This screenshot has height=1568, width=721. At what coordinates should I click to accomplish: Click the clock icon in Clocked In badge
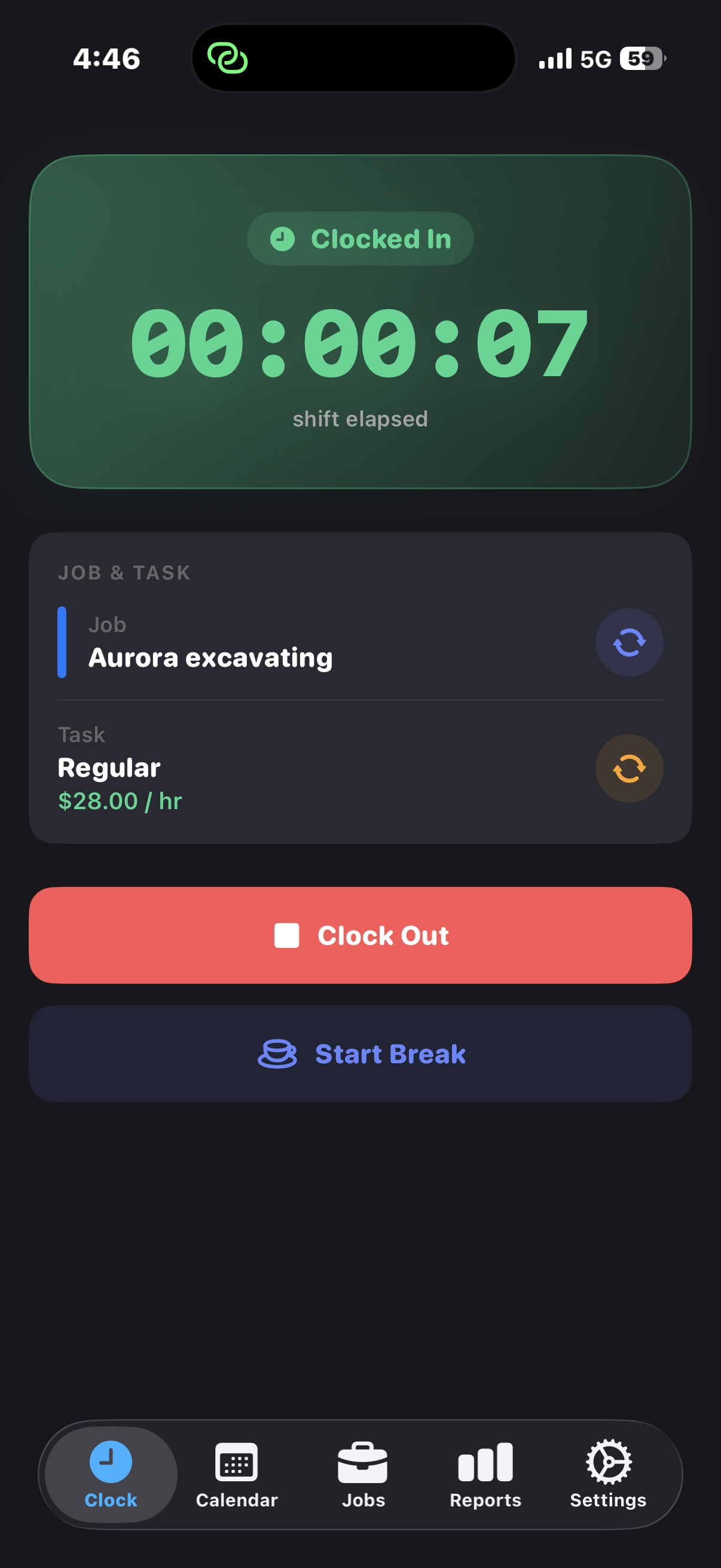[282, 239]
